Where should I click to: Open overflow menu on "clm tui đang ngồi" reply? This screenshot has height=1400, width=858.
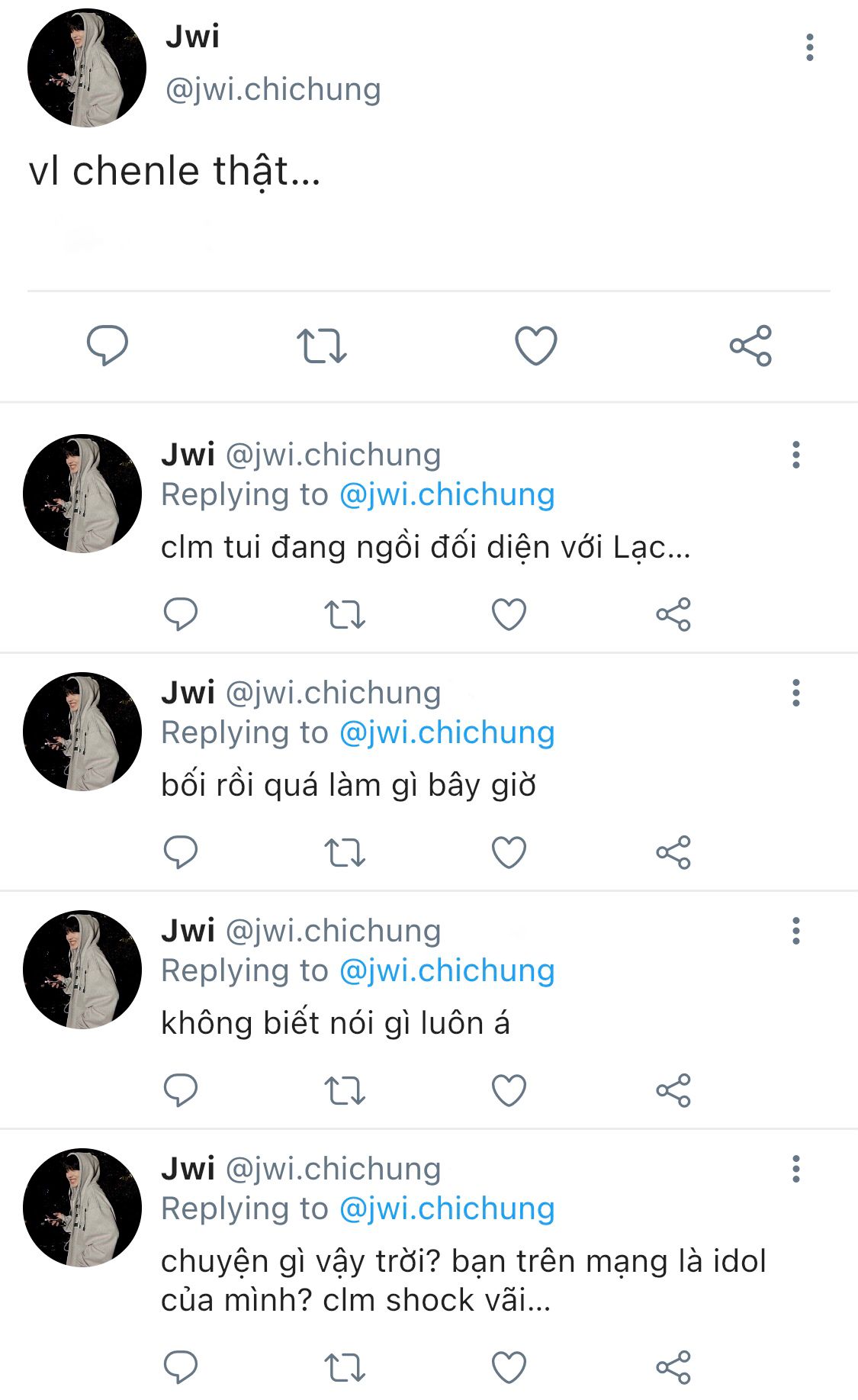[795, 455]
